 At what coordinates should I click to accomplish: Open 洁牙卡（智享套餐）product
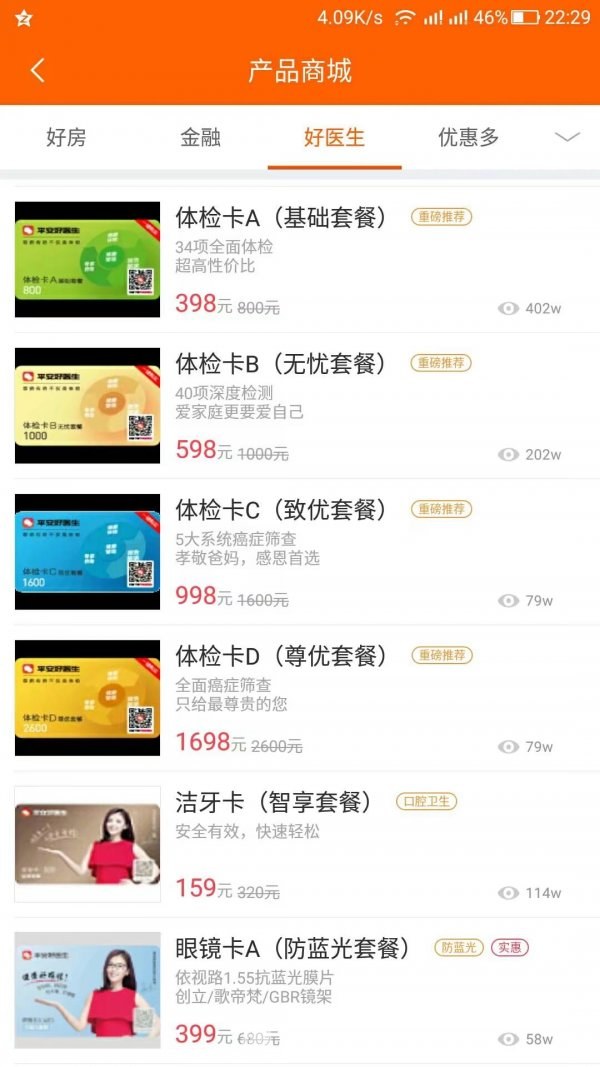click(x=300, y=844)
